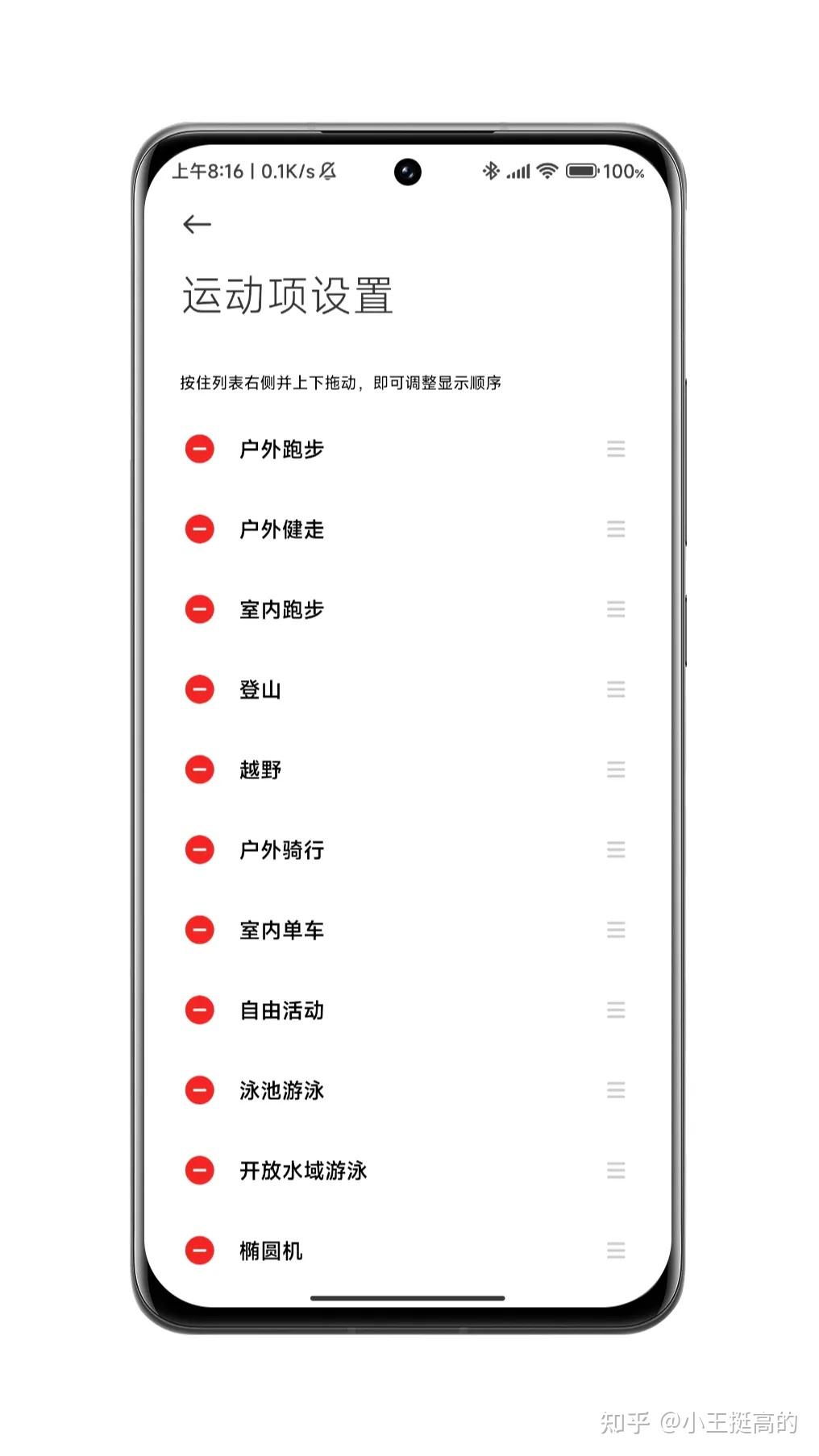The image size is (819, 1456).
Task: Tap the reorder handle for 自由活动
Action: point(616,1010)
